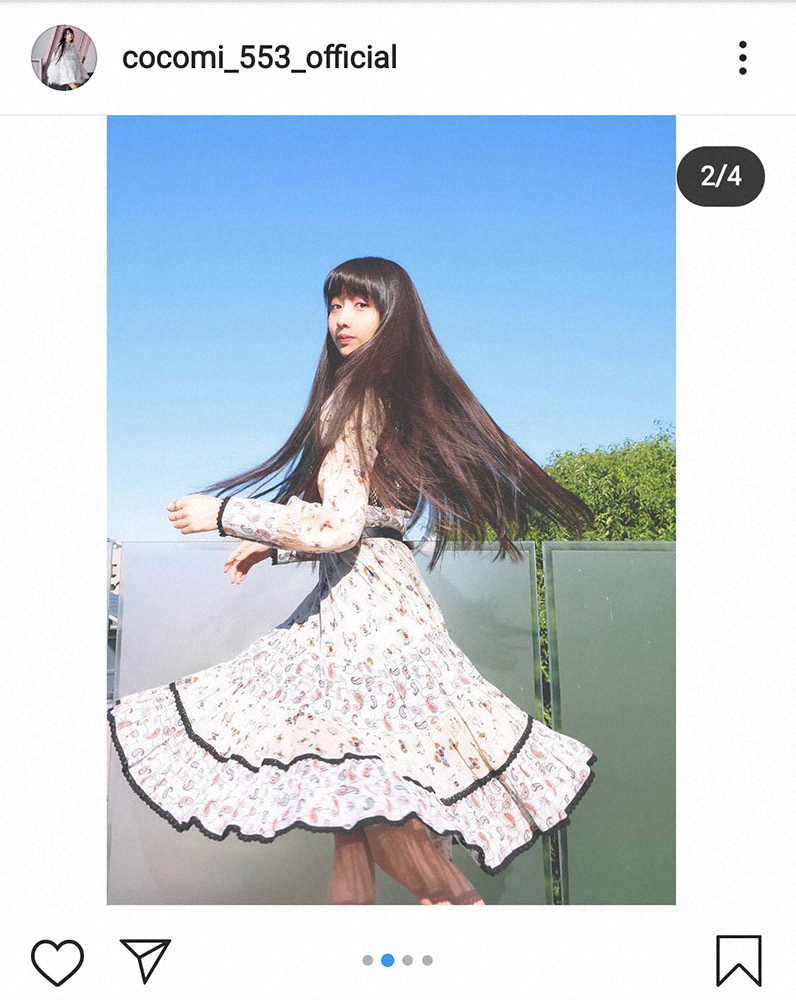796x1000 pixels.
Task: Like this post with the heart icon
Action: click(x=57, y=962)
